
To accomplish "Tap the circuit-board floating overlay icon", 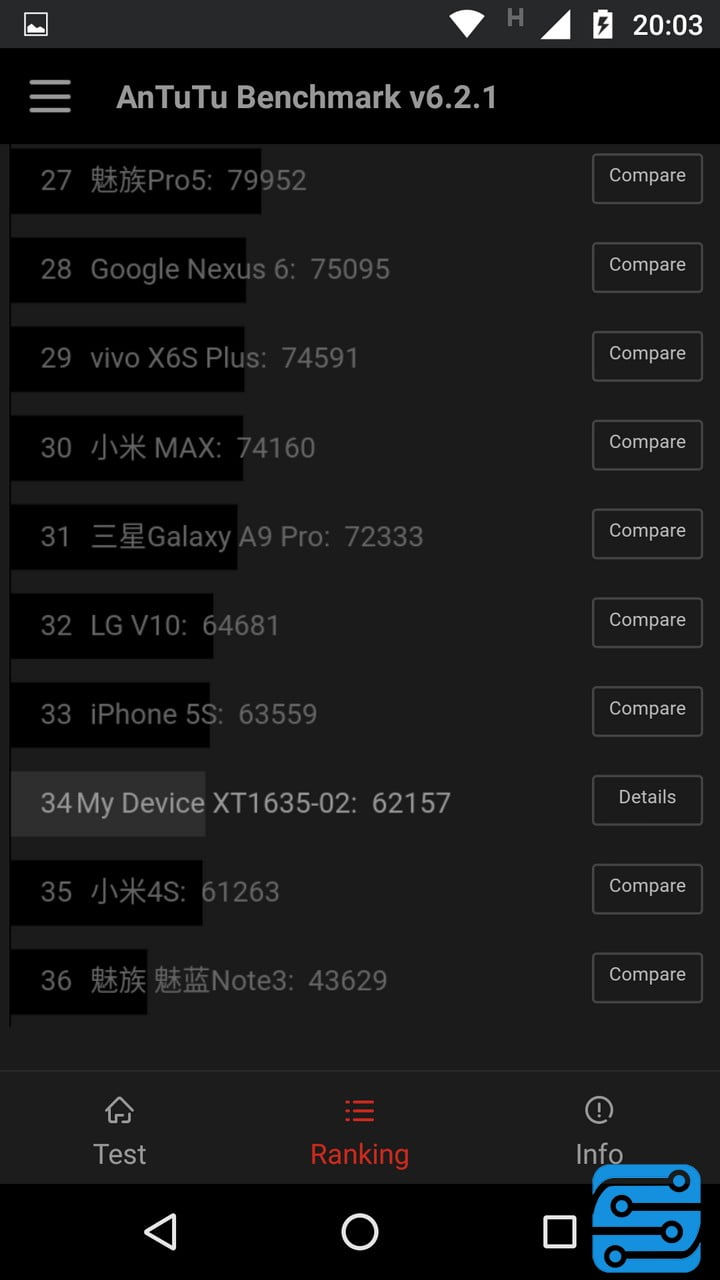I will click(648, 1218).
